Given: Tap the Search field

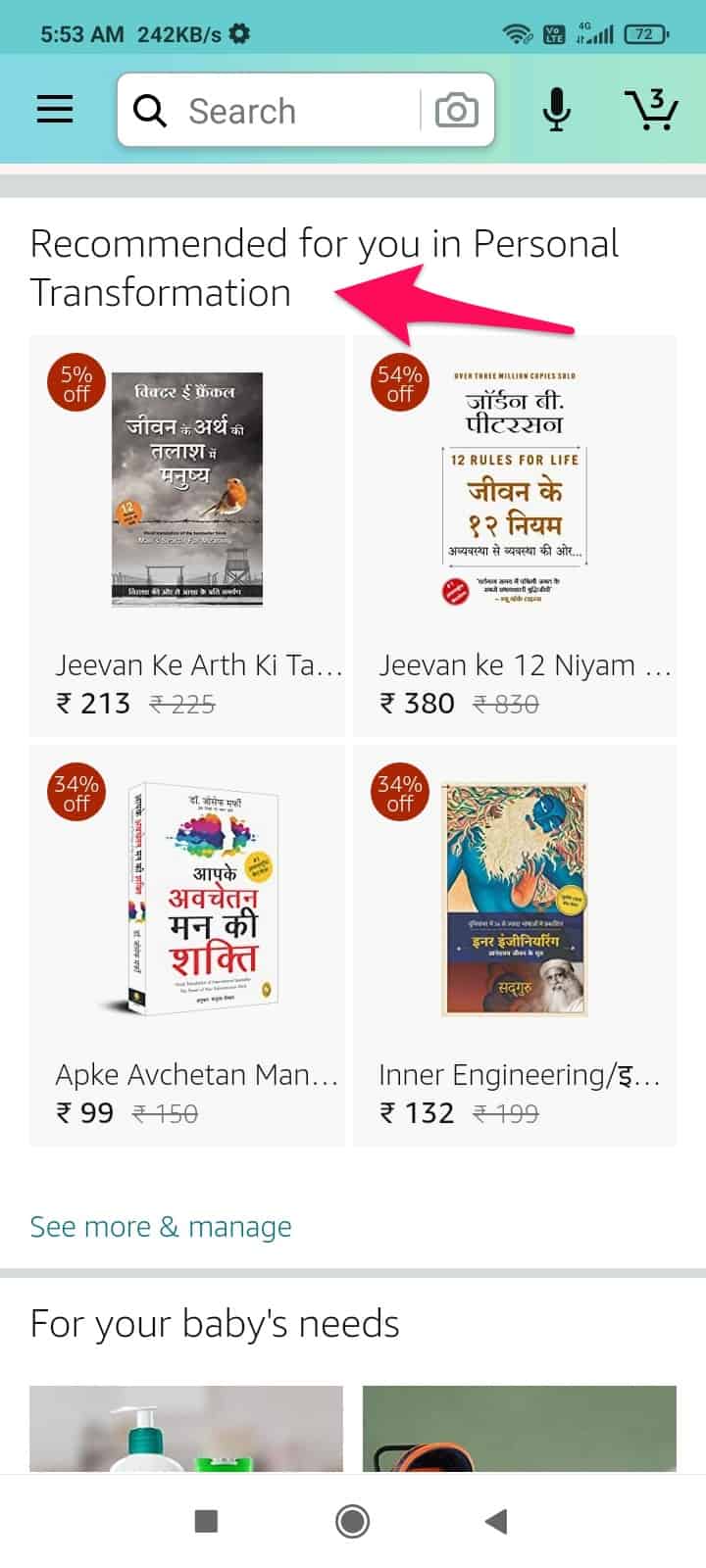Looking at the screenshot, I should click(270, 111).
